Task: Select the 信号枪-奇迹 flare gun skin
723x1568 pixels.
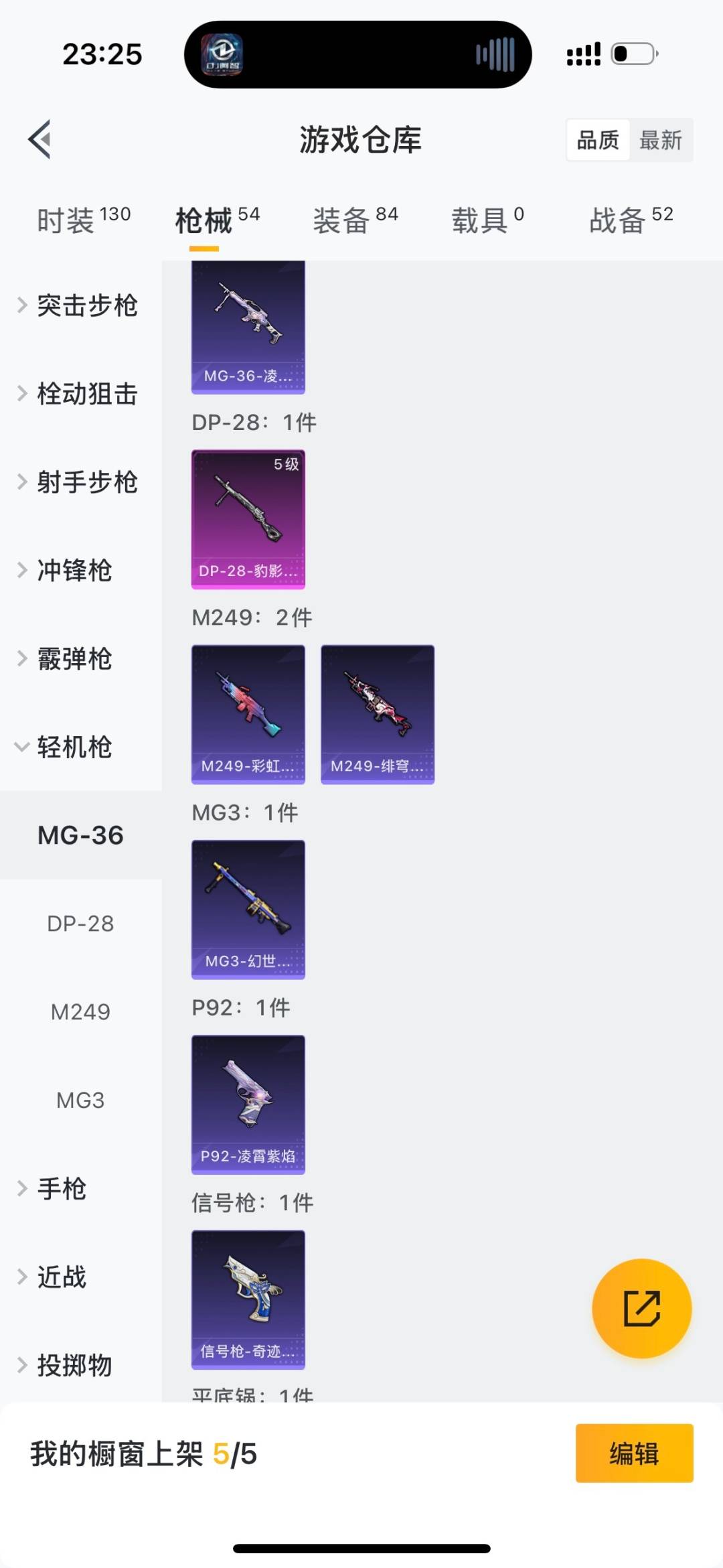Action: (248, 1299)
